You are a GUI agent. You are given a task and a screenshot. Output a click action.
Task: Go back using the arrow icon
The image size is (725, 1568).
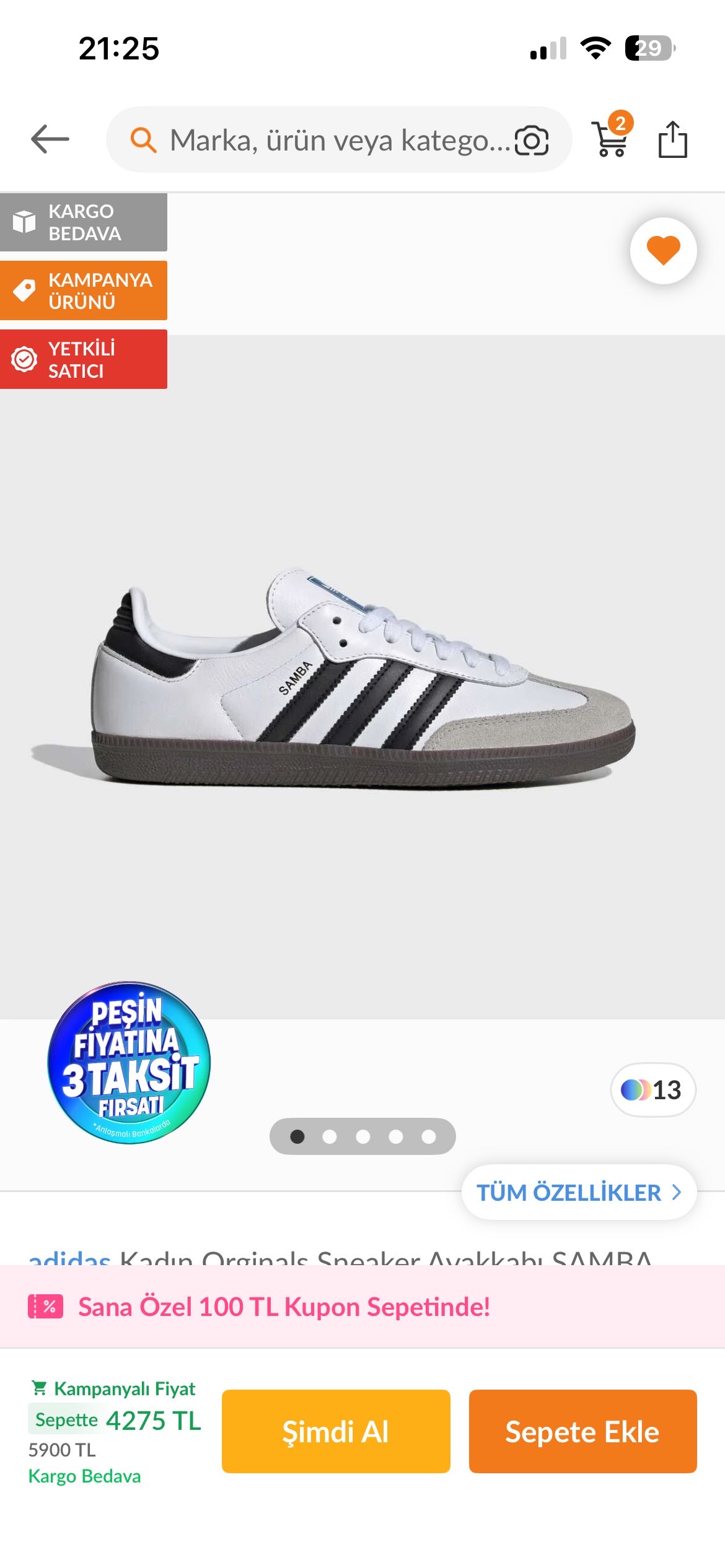(x=50, y=139)
